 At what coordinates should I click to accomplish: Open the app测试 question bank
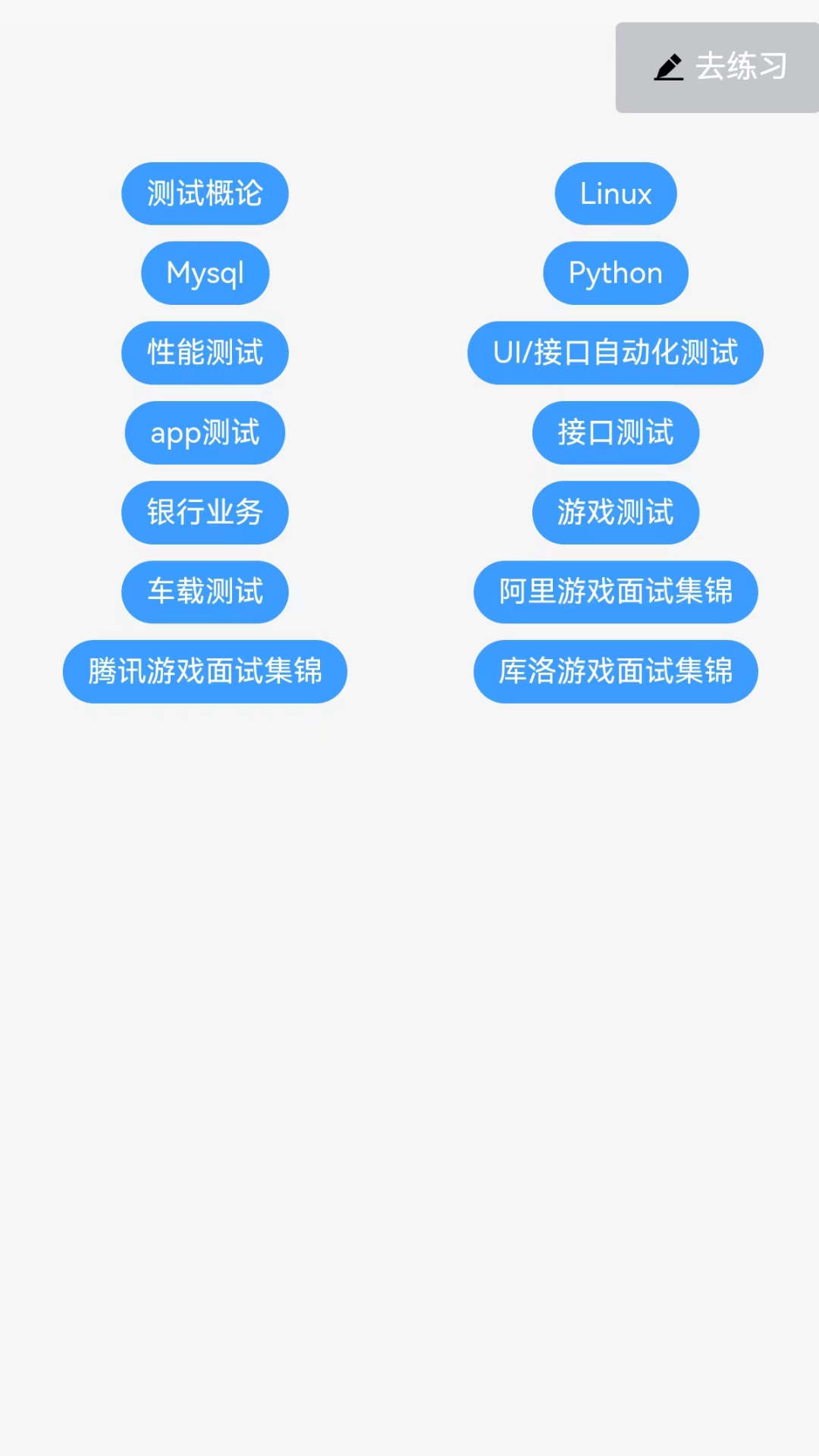pyautogui.click(x=205, y=432)
